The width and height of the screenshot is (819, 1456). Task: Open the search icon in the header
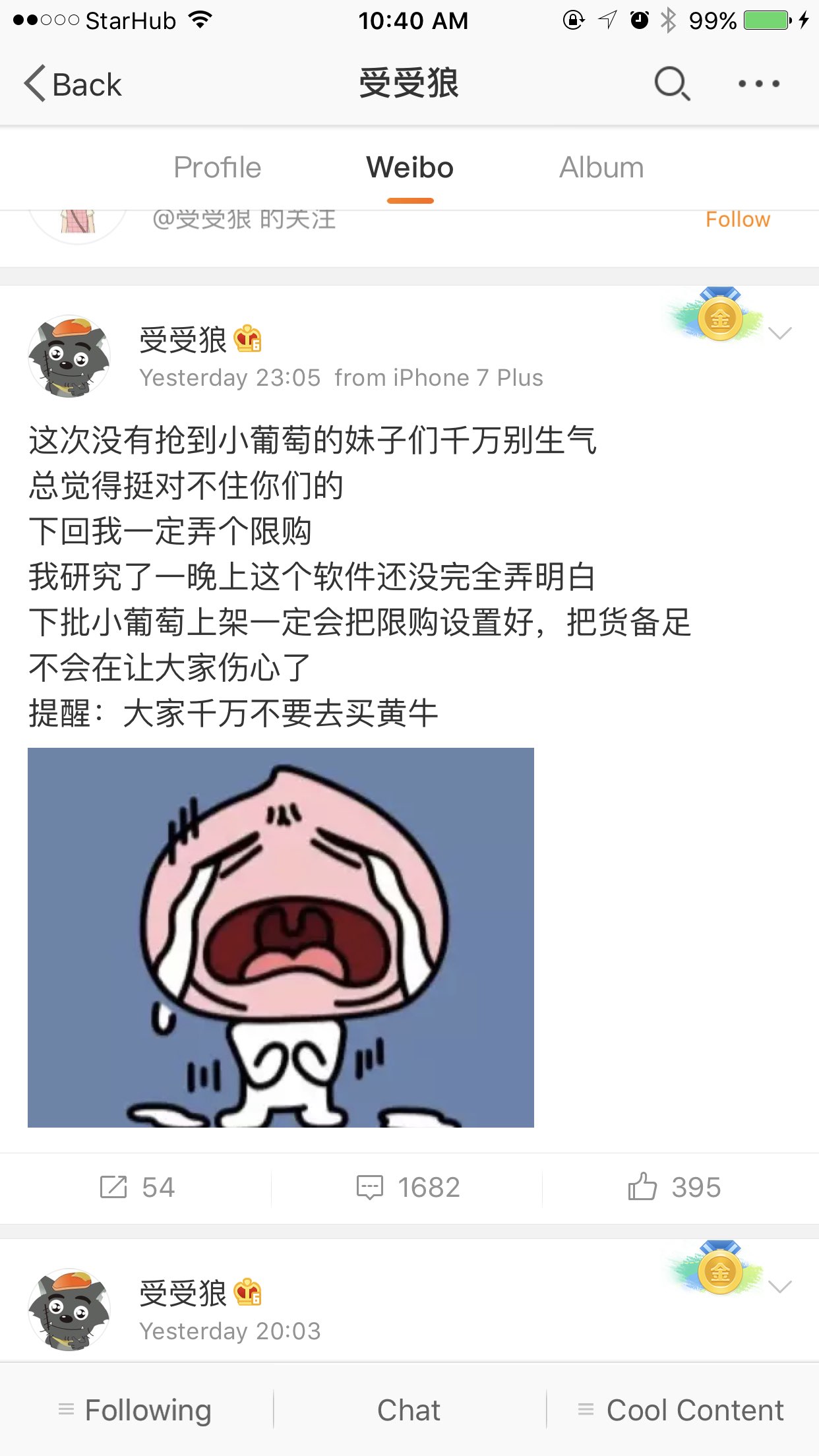click(x=671, y=84)
